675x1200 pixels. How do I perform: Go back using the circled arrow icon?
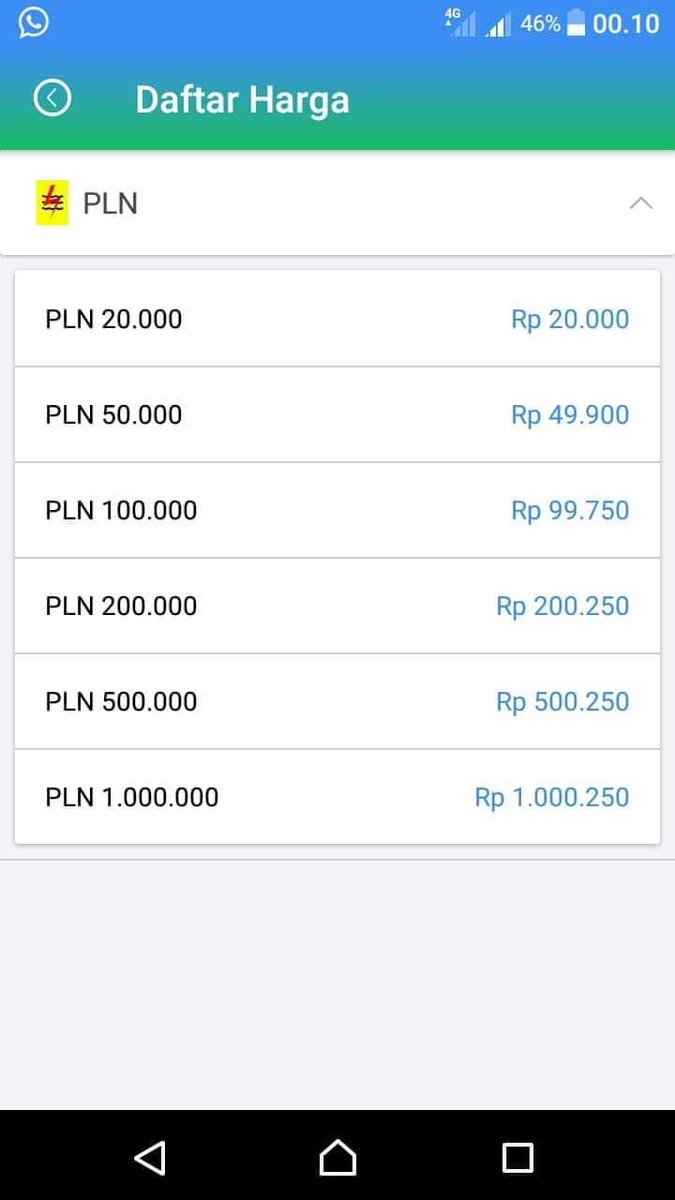pyautogui.click(x=52, y=98)
